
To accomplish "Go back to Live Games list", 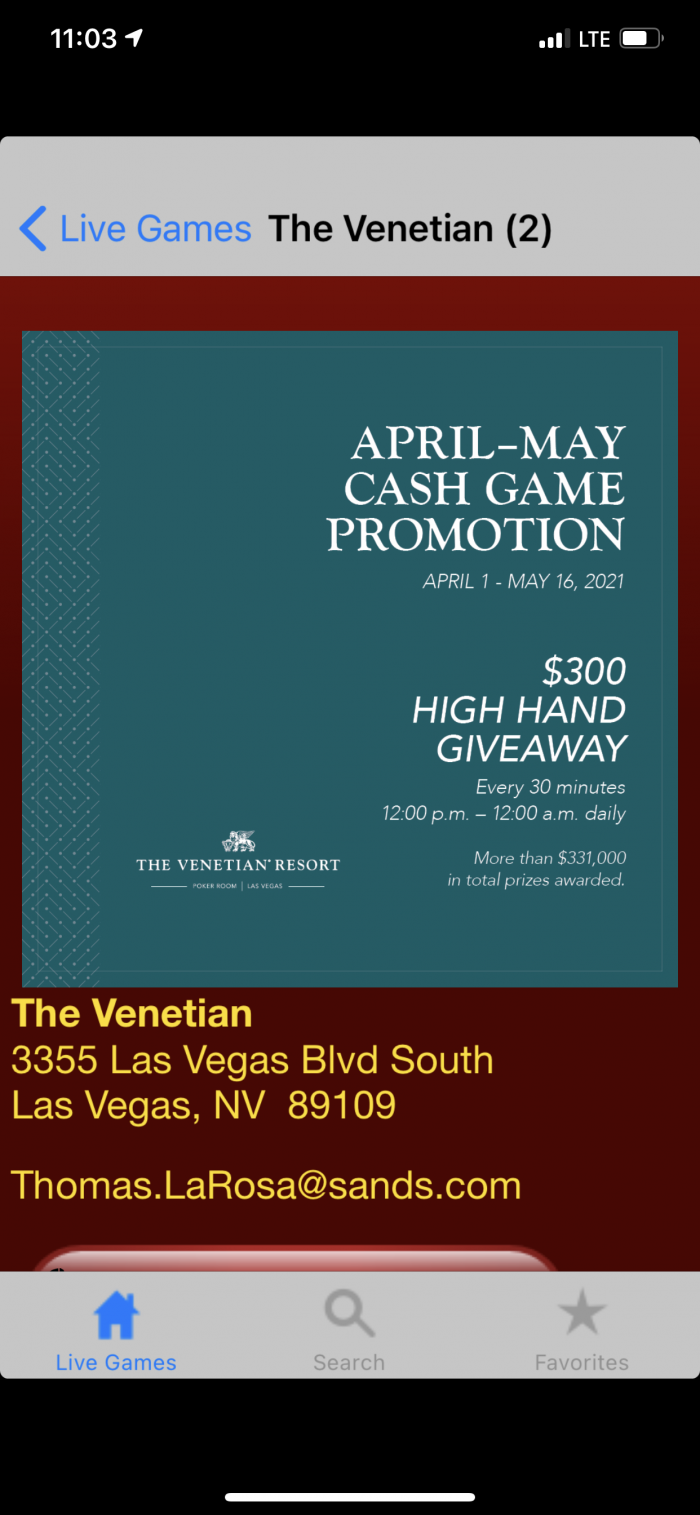I will [x=135, y=229].
